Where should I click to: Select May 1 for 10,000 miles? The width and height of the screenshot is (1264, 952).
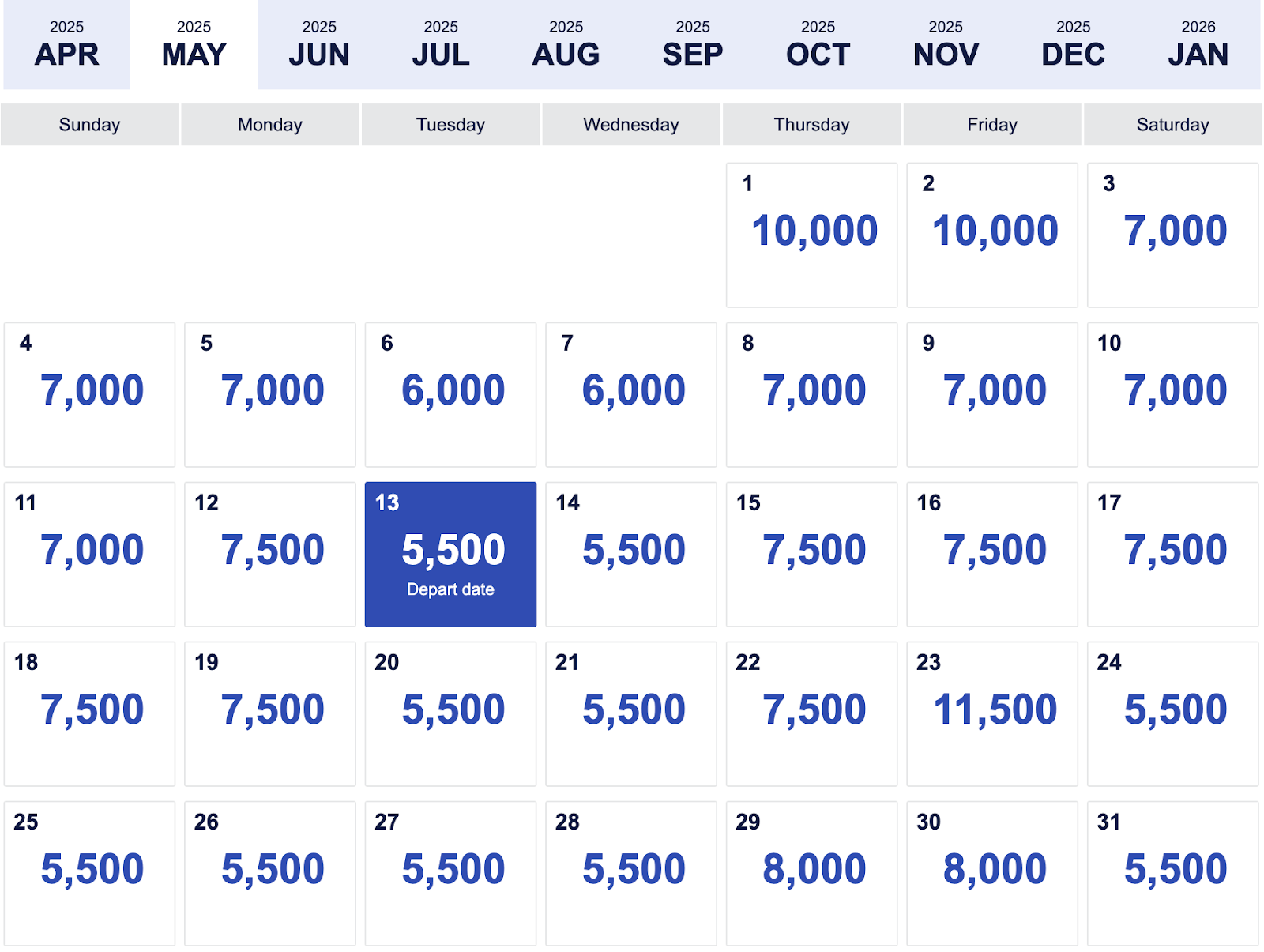(x=811, y=235)
